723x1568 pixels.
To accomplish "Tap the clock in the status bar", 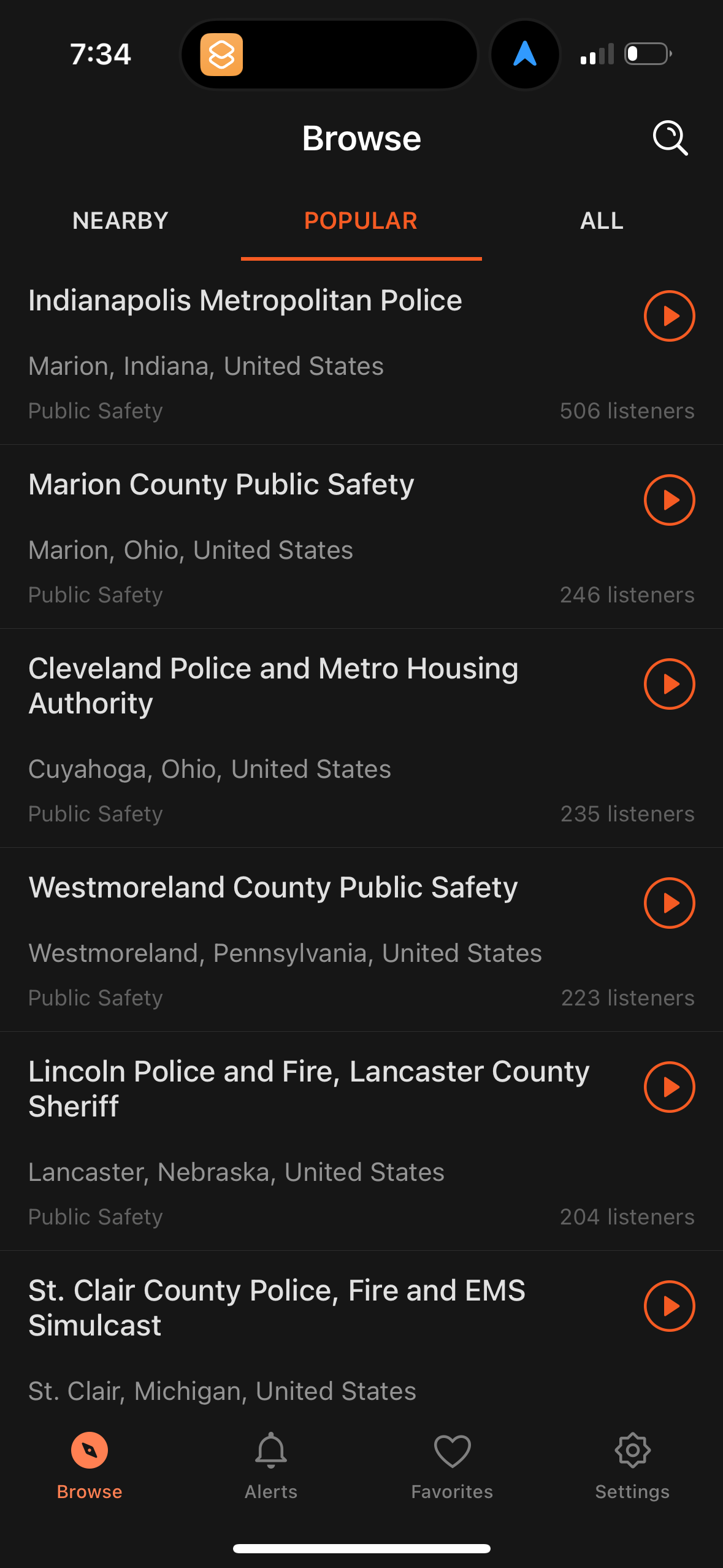I will coord(100,54).
